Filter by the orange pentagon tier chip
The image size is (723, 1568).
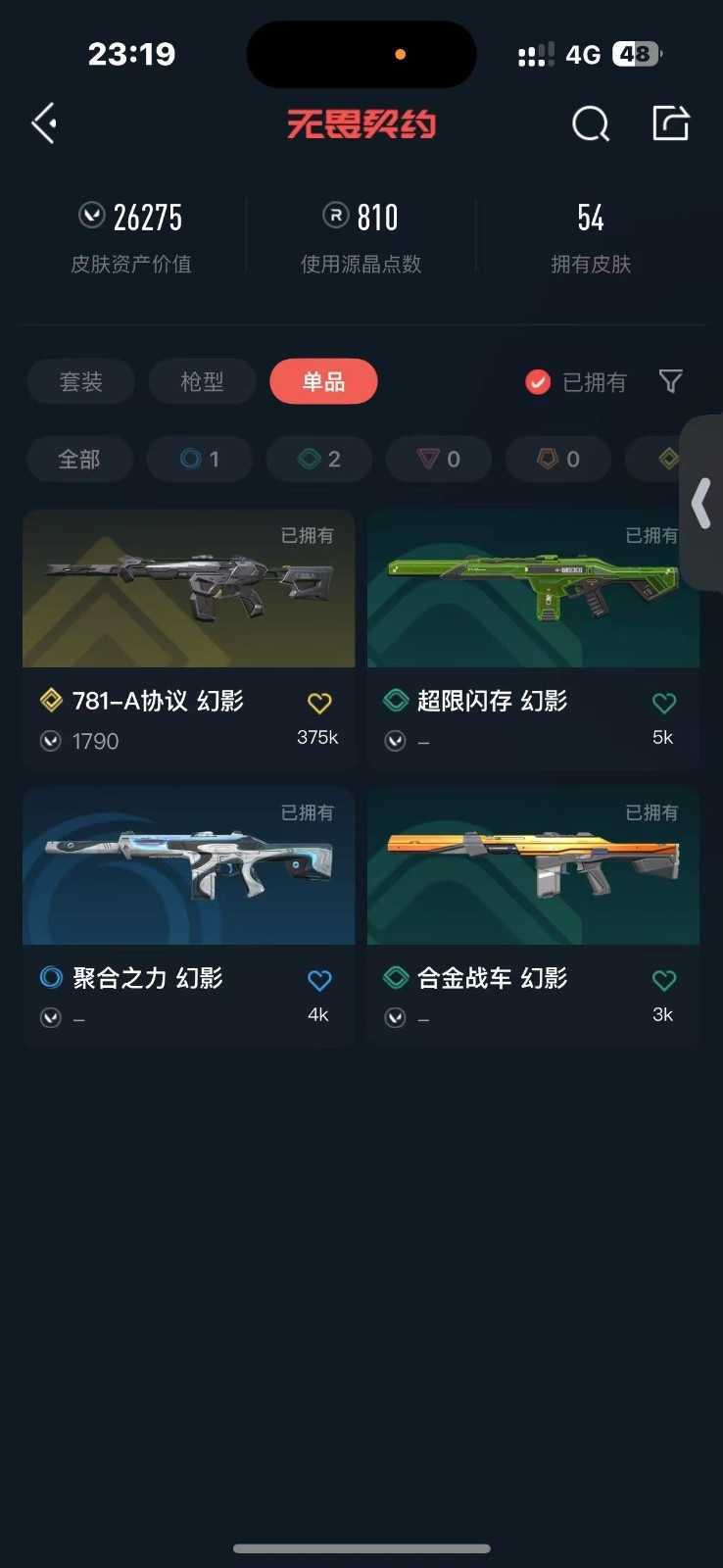[558, 459]
